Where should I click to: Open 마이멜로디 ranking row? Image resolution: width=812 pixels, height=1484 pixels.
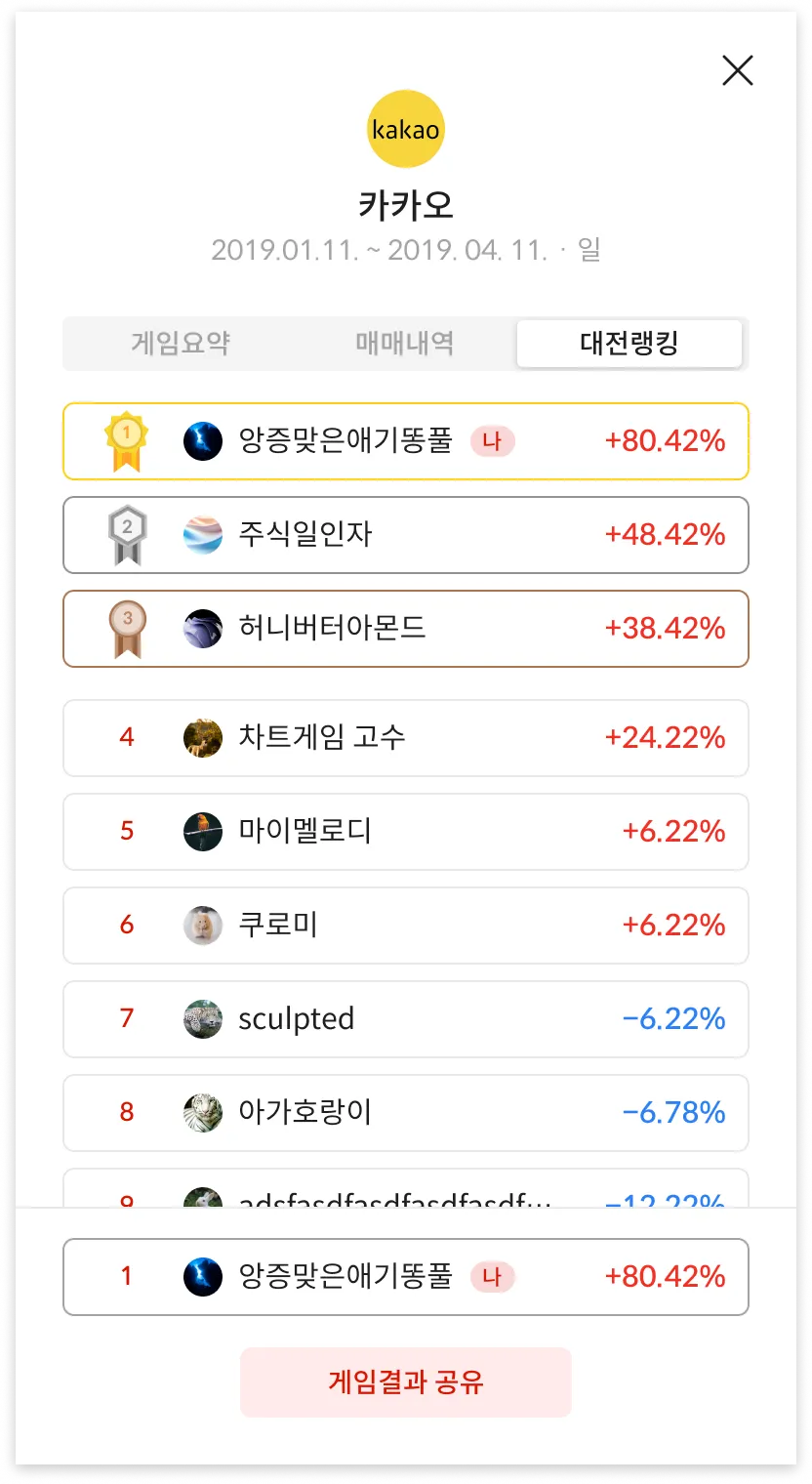coord(405,832)
